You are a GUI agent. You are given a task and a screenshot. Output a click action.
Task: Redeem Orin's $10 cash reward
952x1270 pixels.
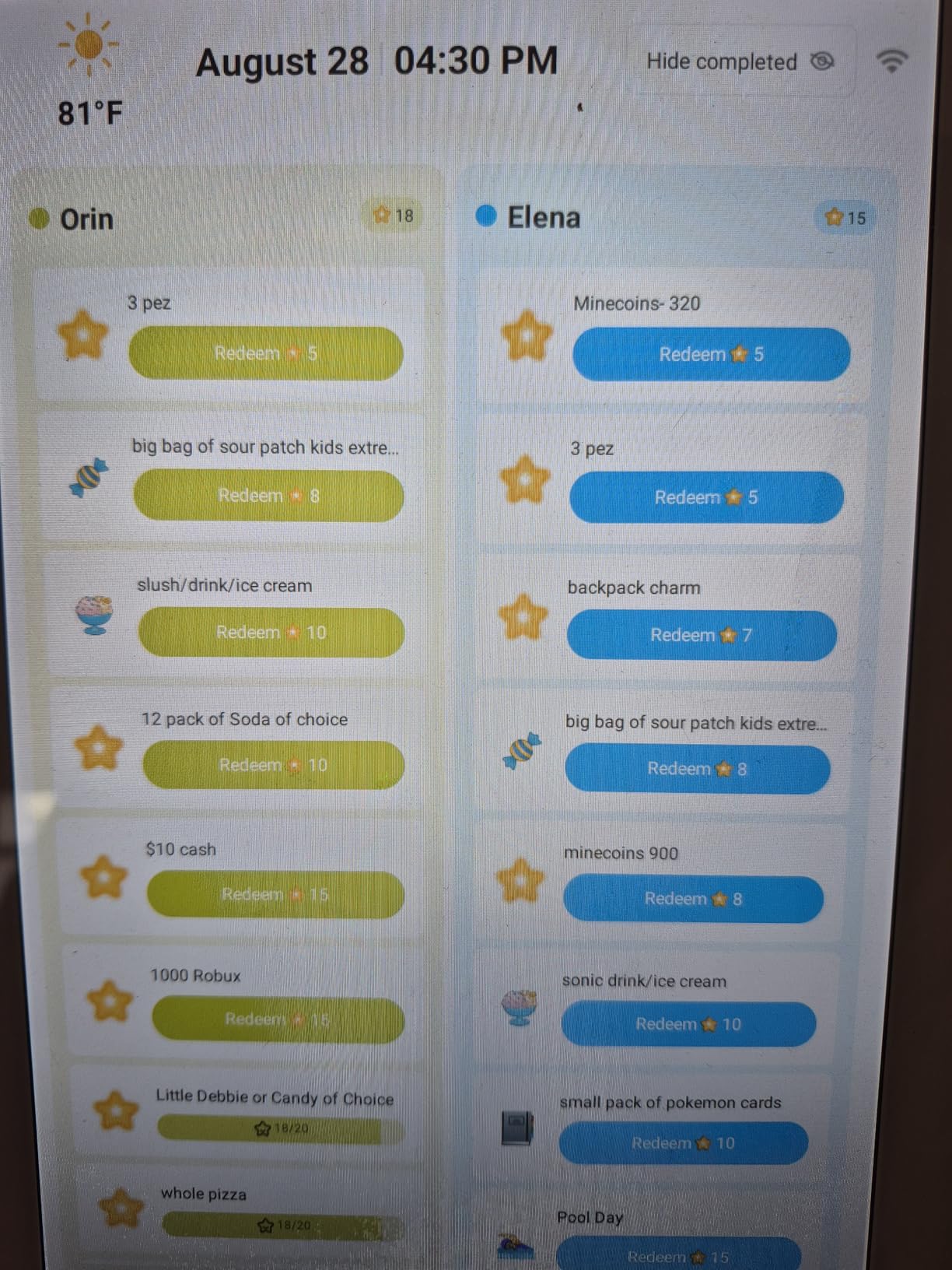coord(275,894)
